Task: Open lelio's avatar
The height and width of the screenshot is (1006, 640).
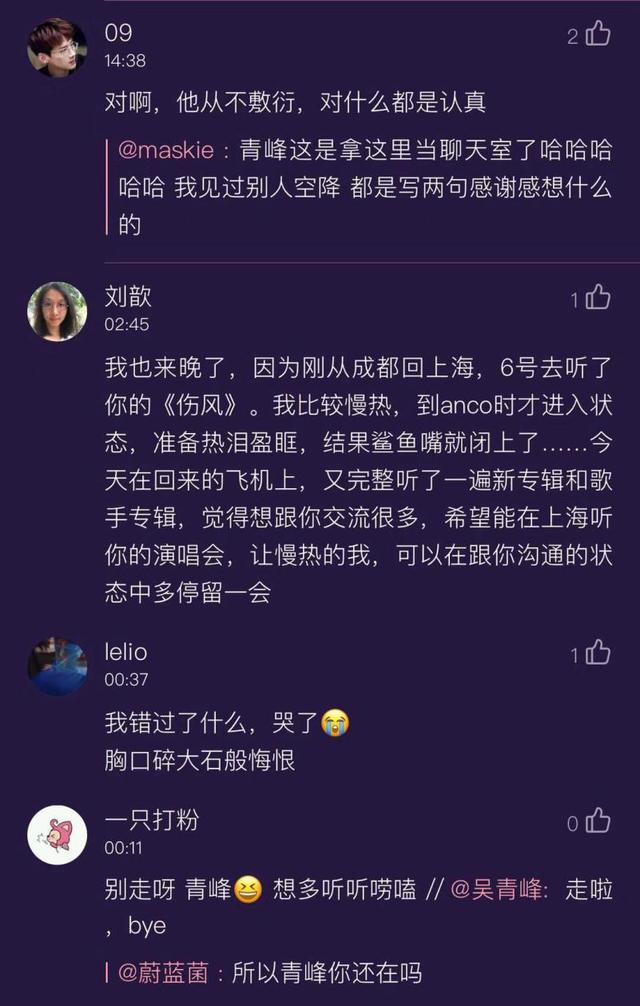Action: point(57,666)
